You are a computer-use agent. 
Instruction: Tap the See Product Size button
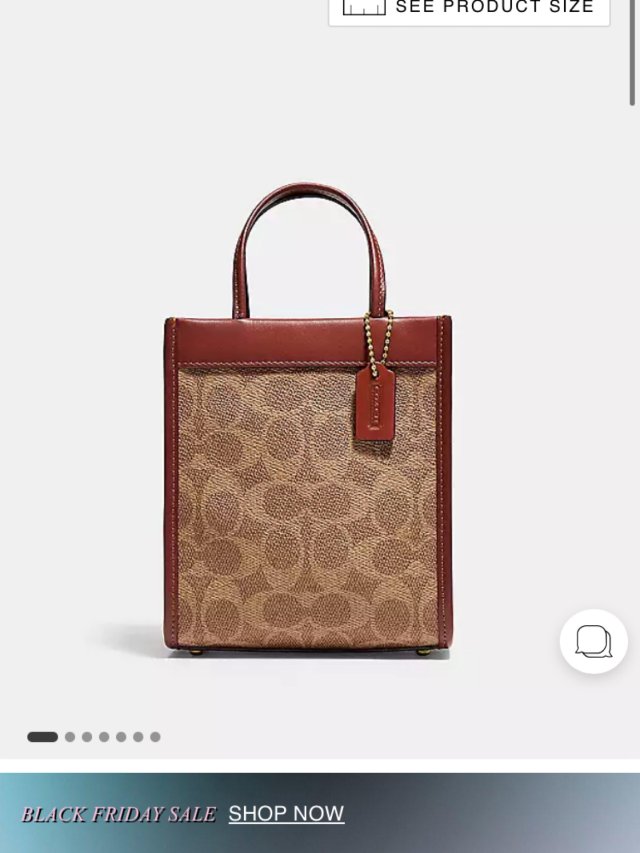469,9
